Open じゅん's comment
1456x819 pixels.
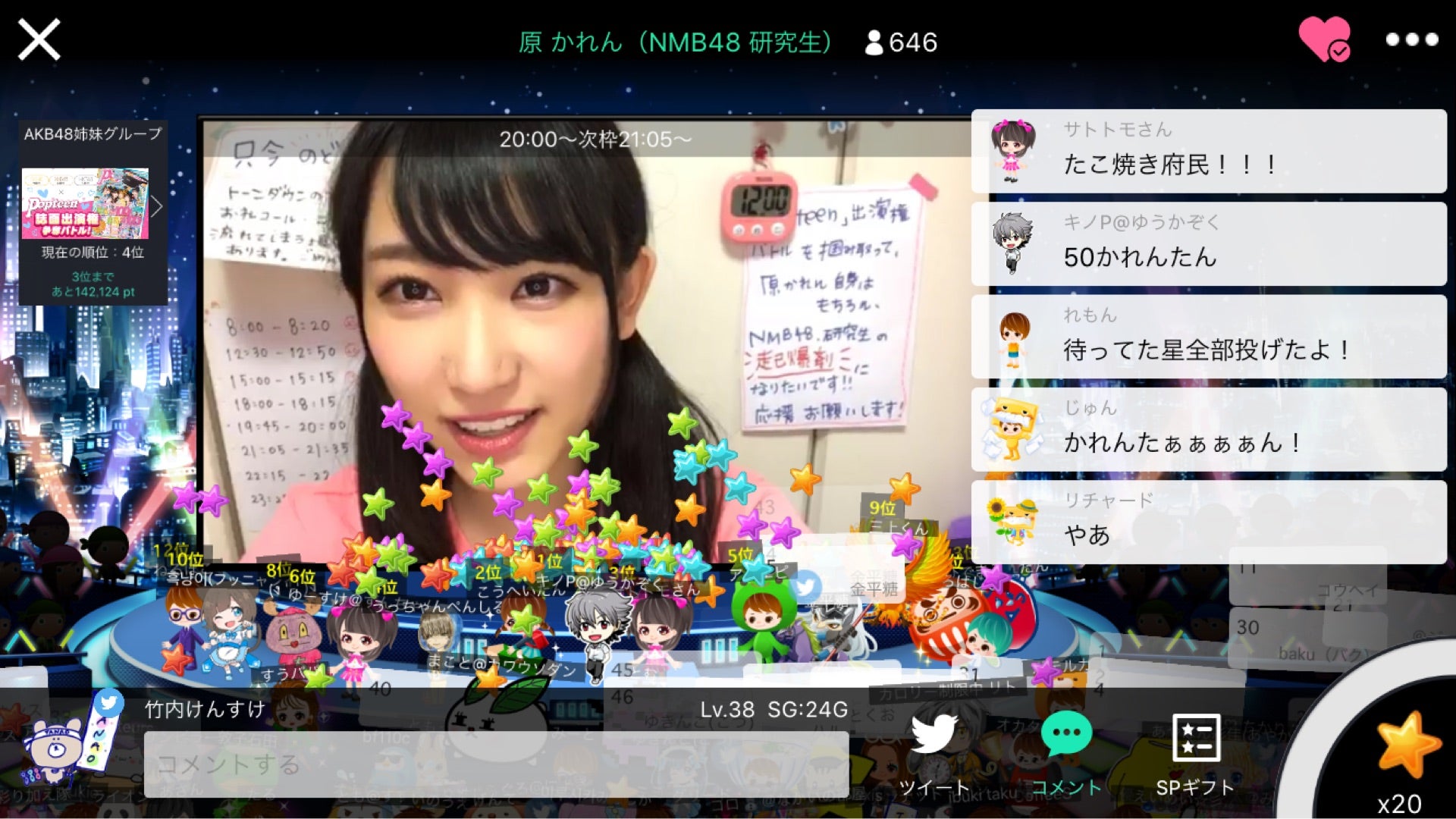tap(1209, 430)
